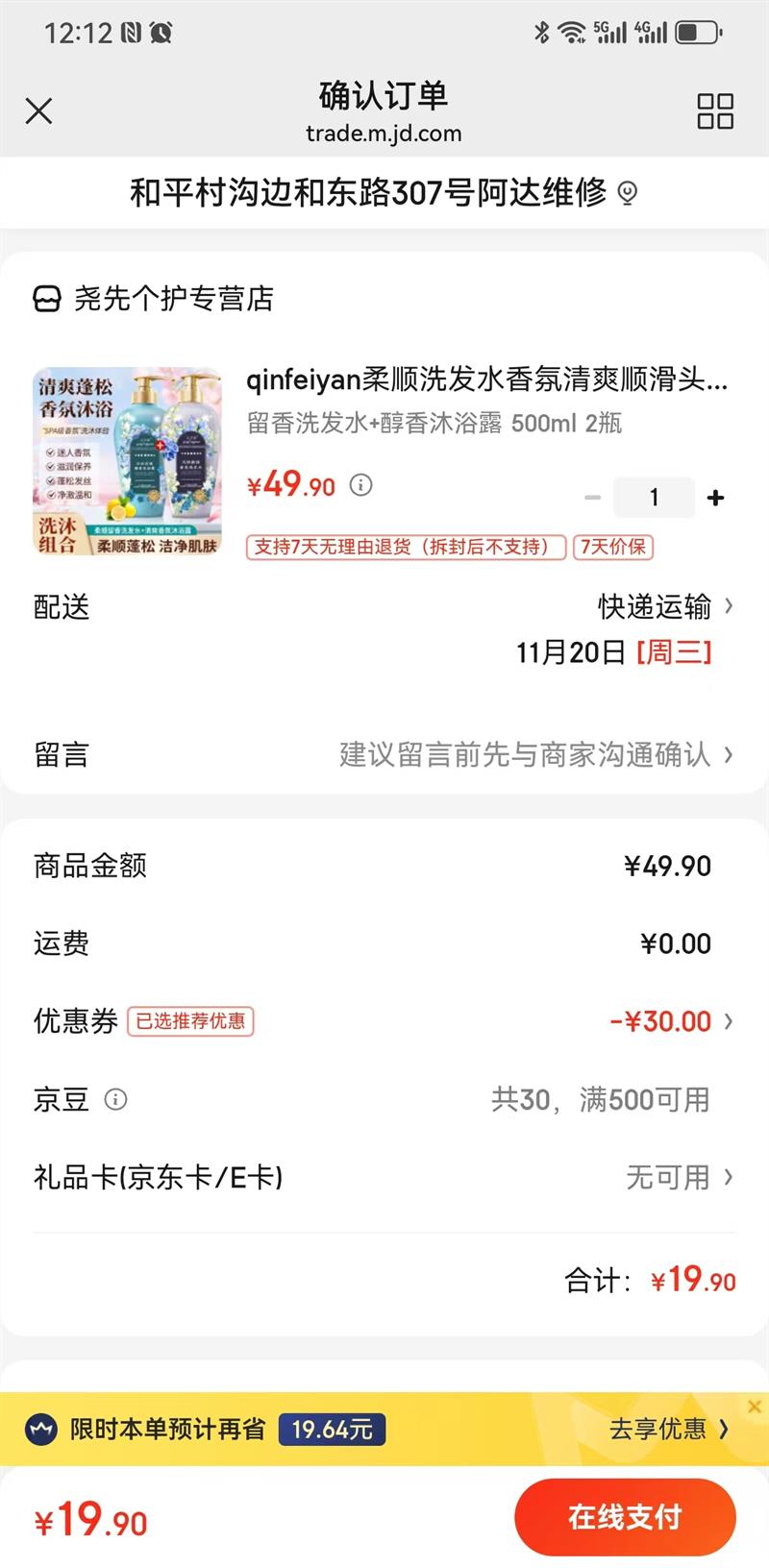The width and height of the screenshot is (769, 1568).
Task: Tap the info icon beside ¥49.90 price
Action: [360, 485]
